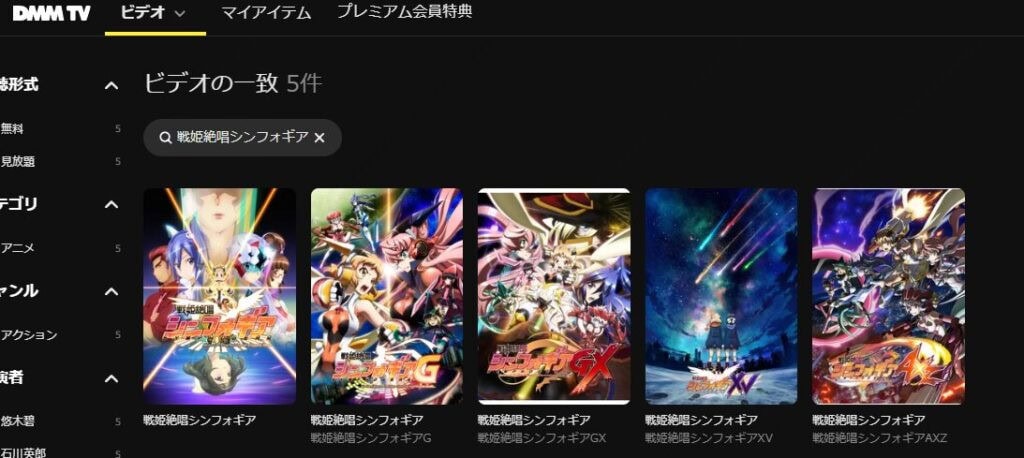1024x458 pixels.
Task: Collapse the カテゴリ filter section
Action: 111,205
